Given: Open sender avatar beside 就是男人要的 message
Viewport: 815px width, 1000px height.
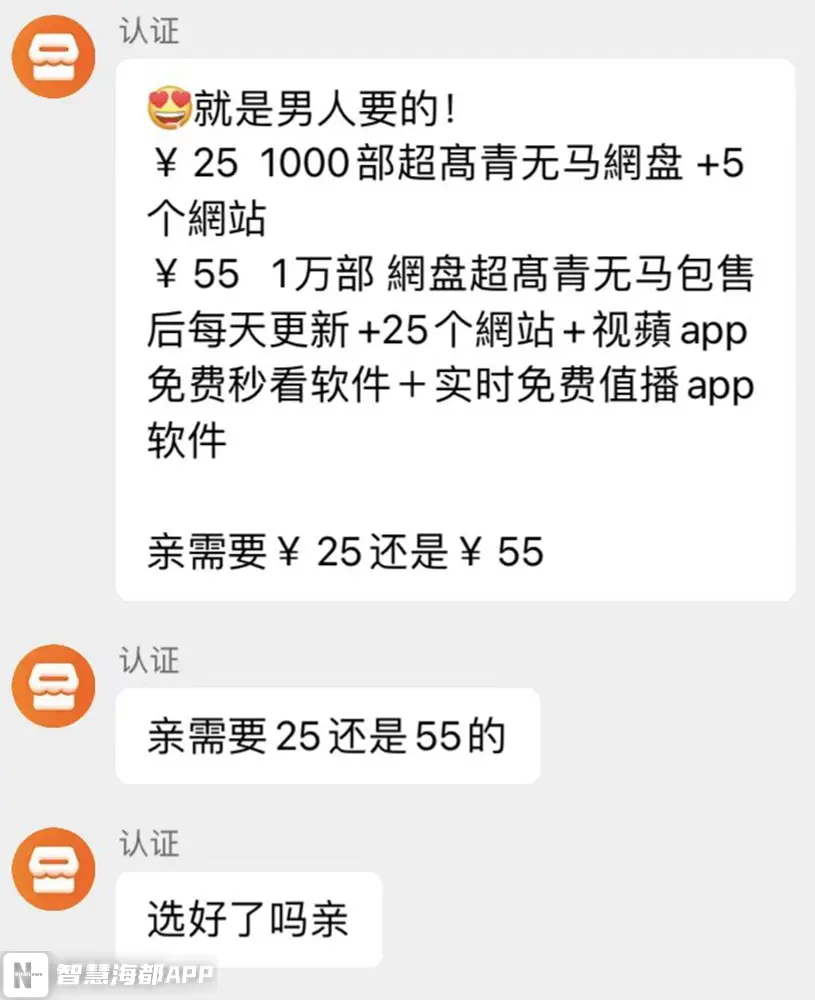Looking at the screenshot, I should click(53, 58).
